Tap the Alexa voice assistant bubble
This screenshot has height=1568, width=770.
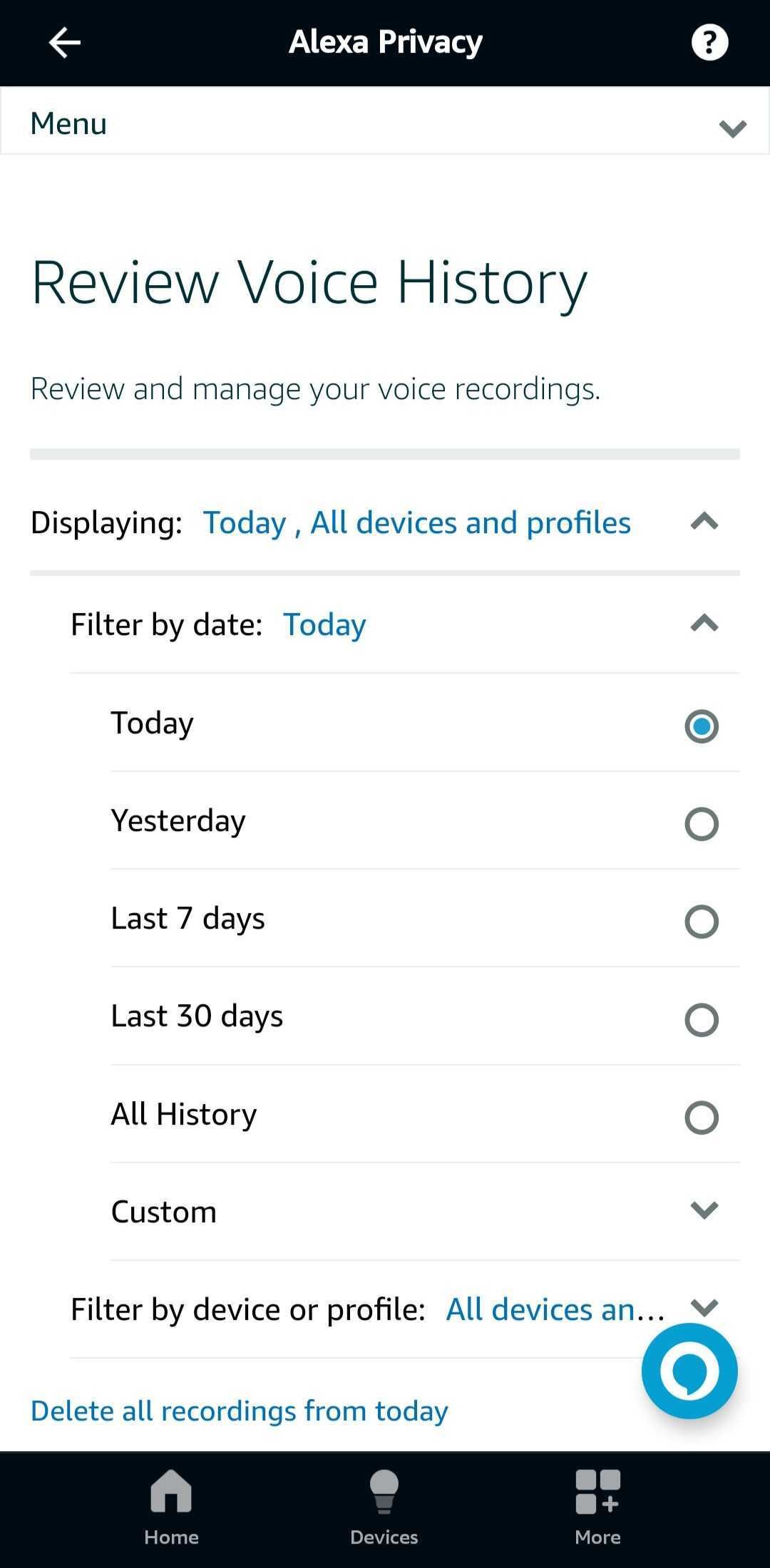point(689,1370)
